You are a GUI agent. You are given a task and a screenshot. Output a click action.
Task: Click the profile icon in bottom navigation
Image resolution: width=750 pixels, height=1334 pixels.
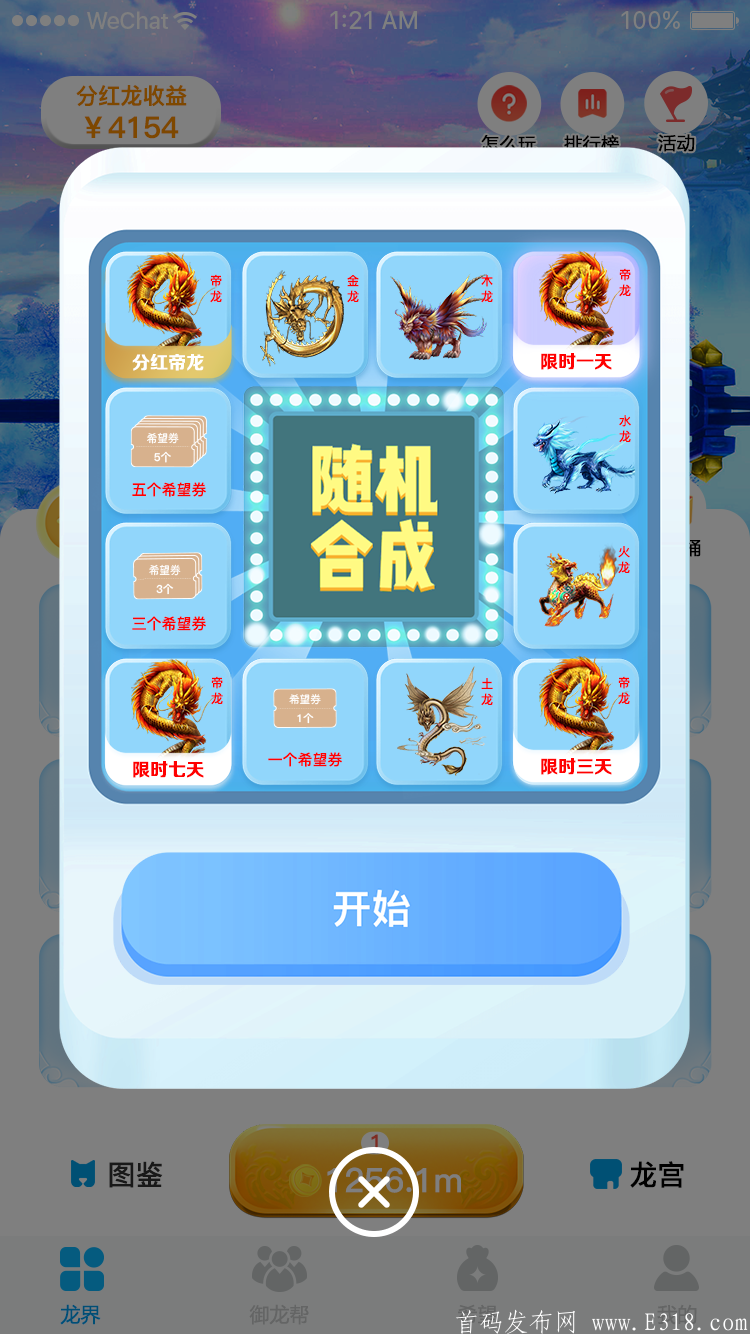pyautogui.click(x=676, y=1266)
